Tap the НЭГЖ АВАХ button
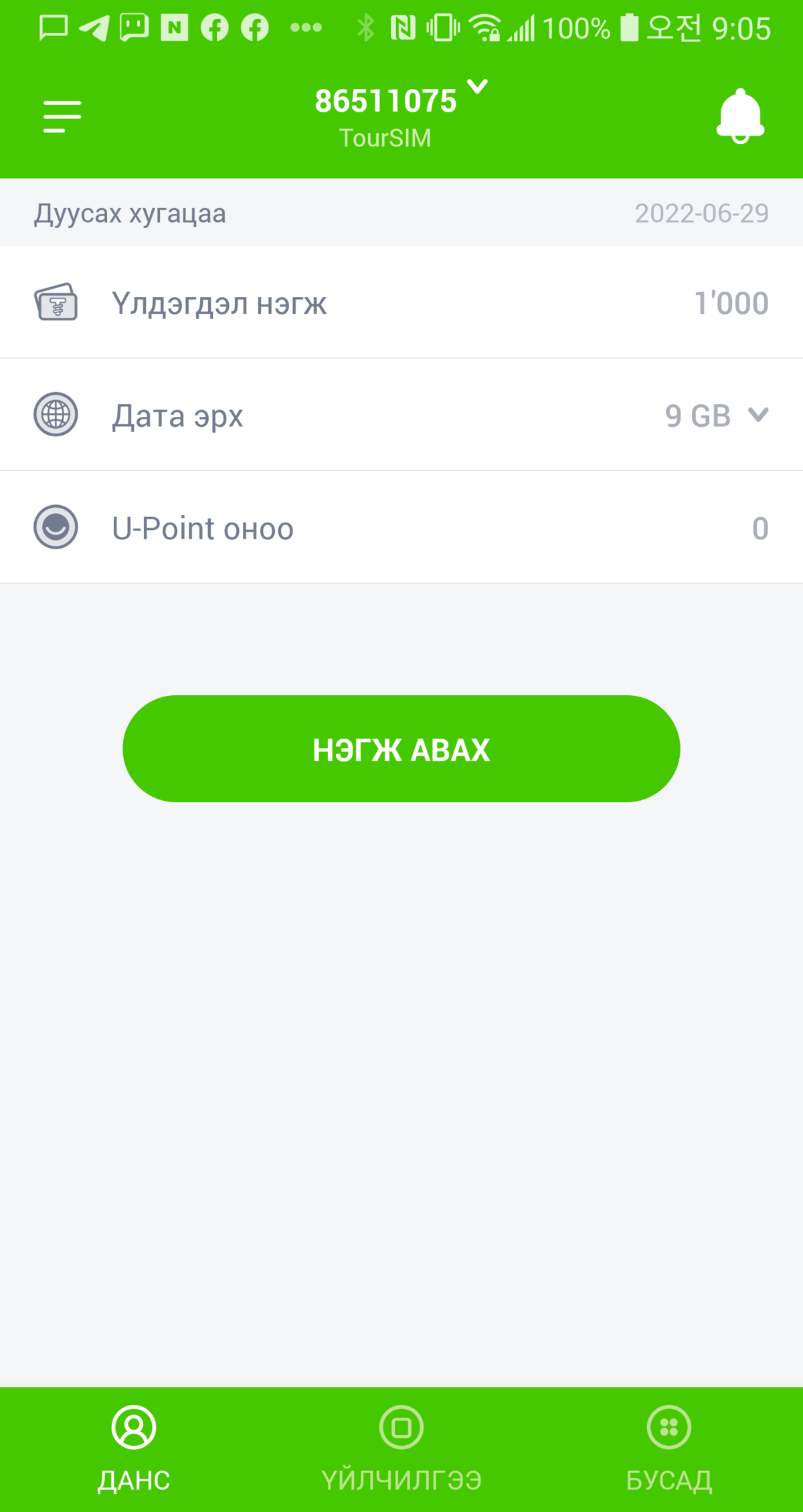803x1512 pixels. [x=401, y=749]
